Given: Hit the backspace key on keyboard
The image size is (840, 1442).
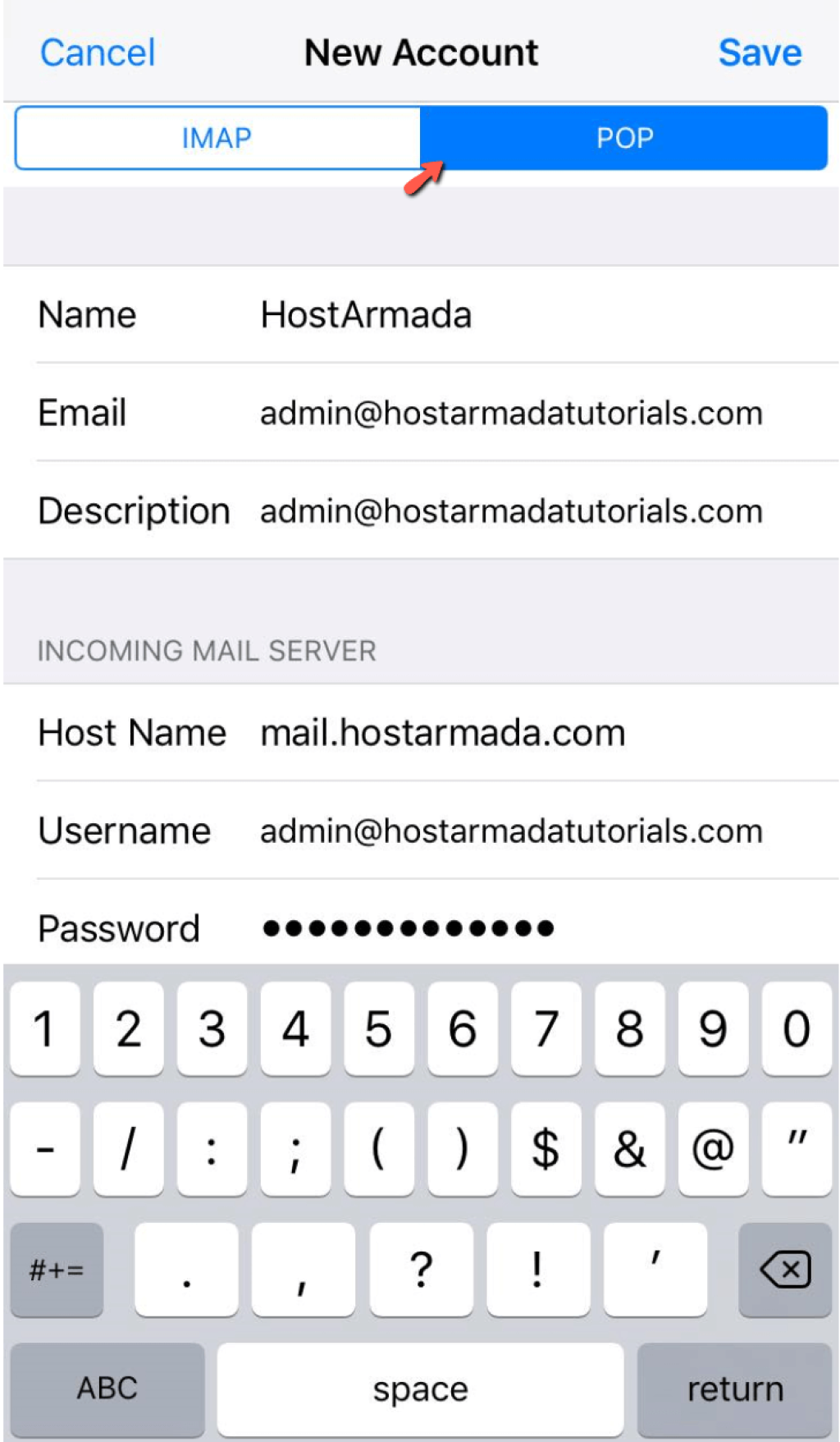Looking at the screenshot, I should [x=785, y=1270].
